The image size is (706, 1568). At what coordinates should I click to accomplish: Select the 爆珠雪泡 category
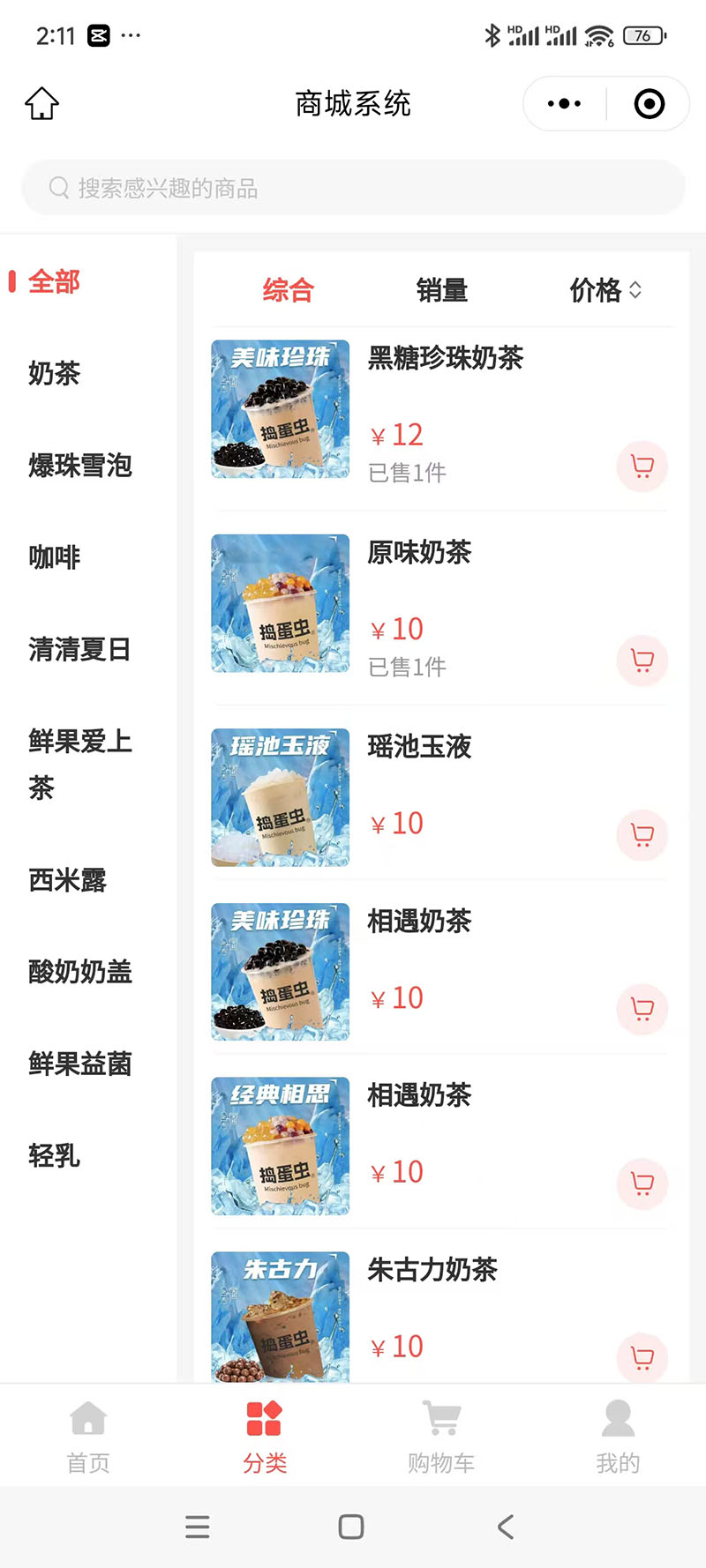click(x=80, y=465)
